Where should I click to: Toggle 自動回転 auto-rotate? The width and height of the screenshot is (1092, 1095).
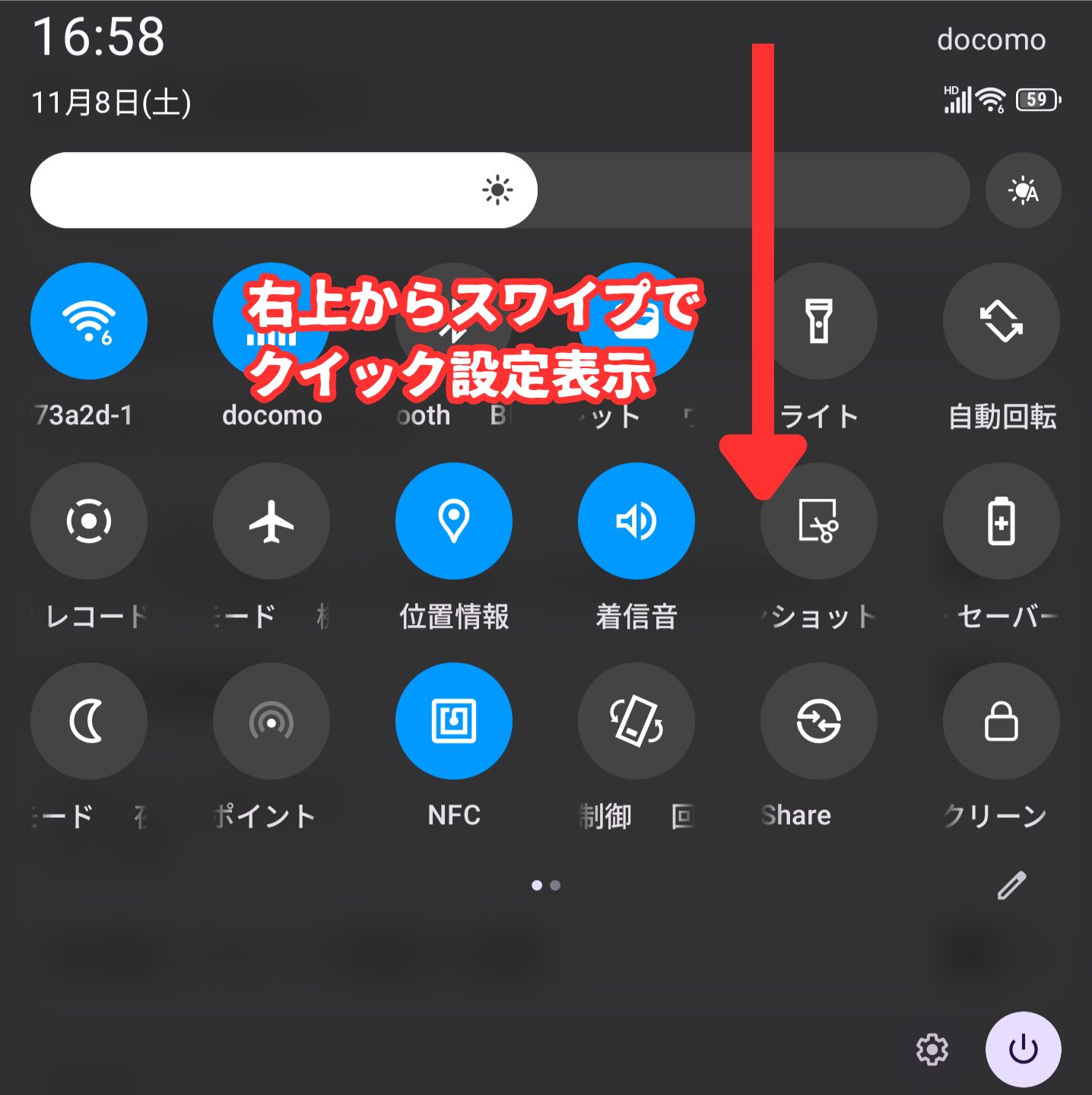pyautogui.click(x=1001, y=321)
